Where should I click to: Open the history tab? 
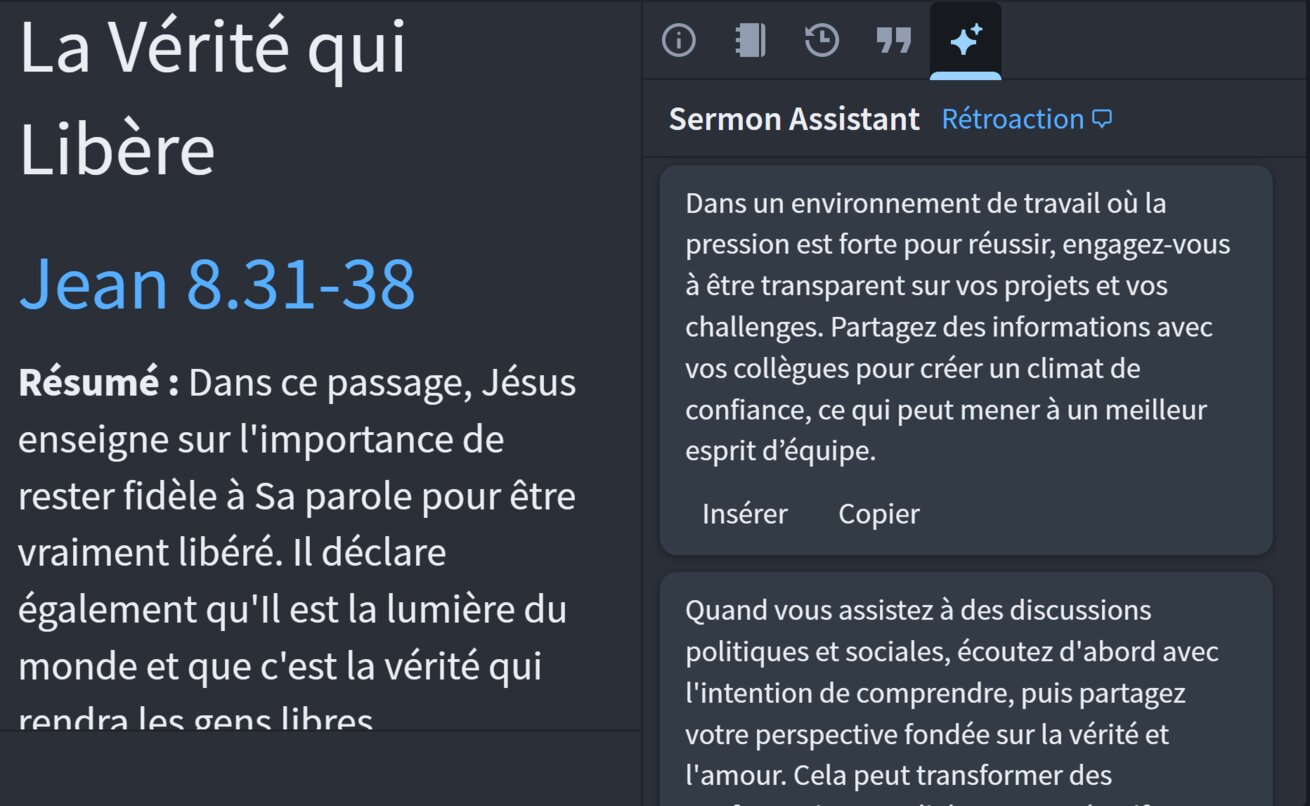tap(822, 41)
